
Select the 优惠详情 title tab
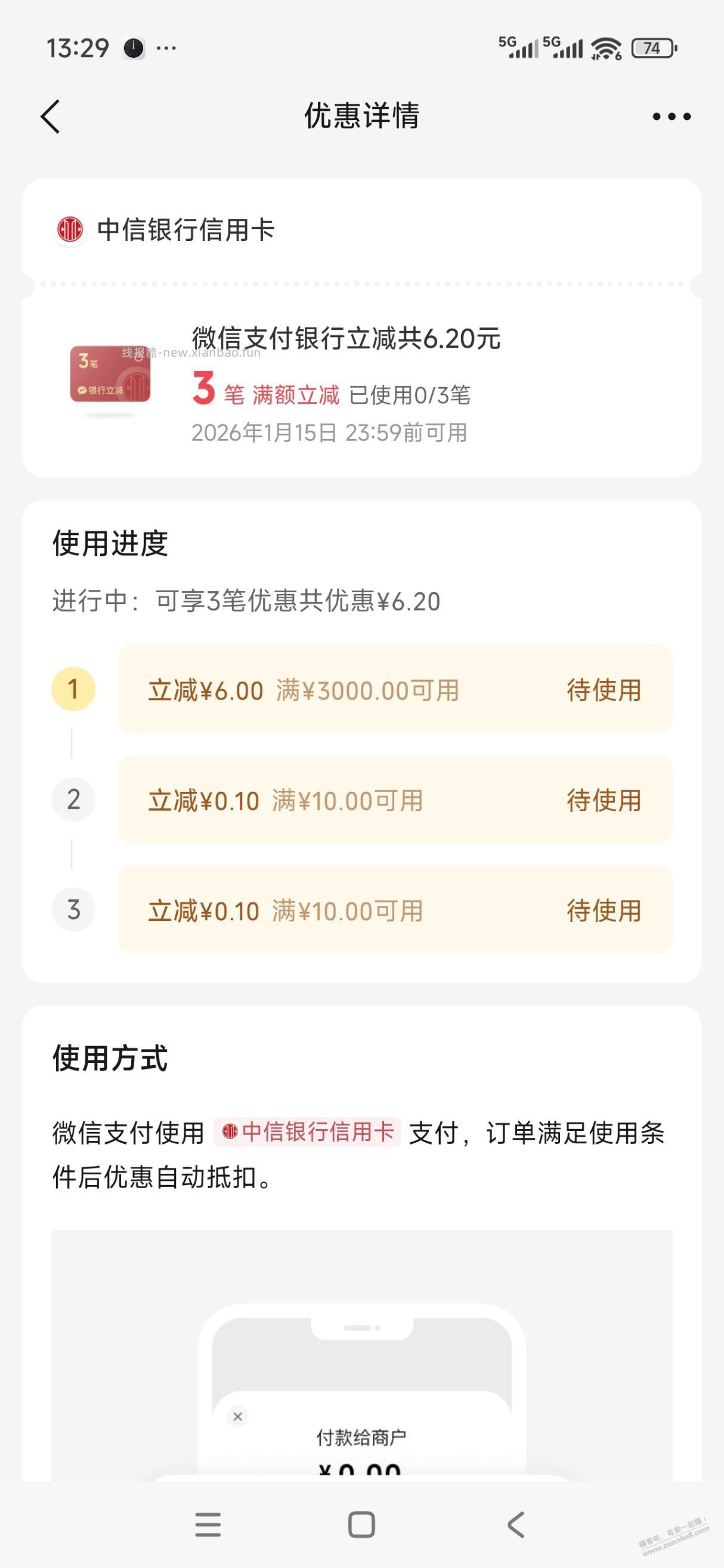click(361, 116)
